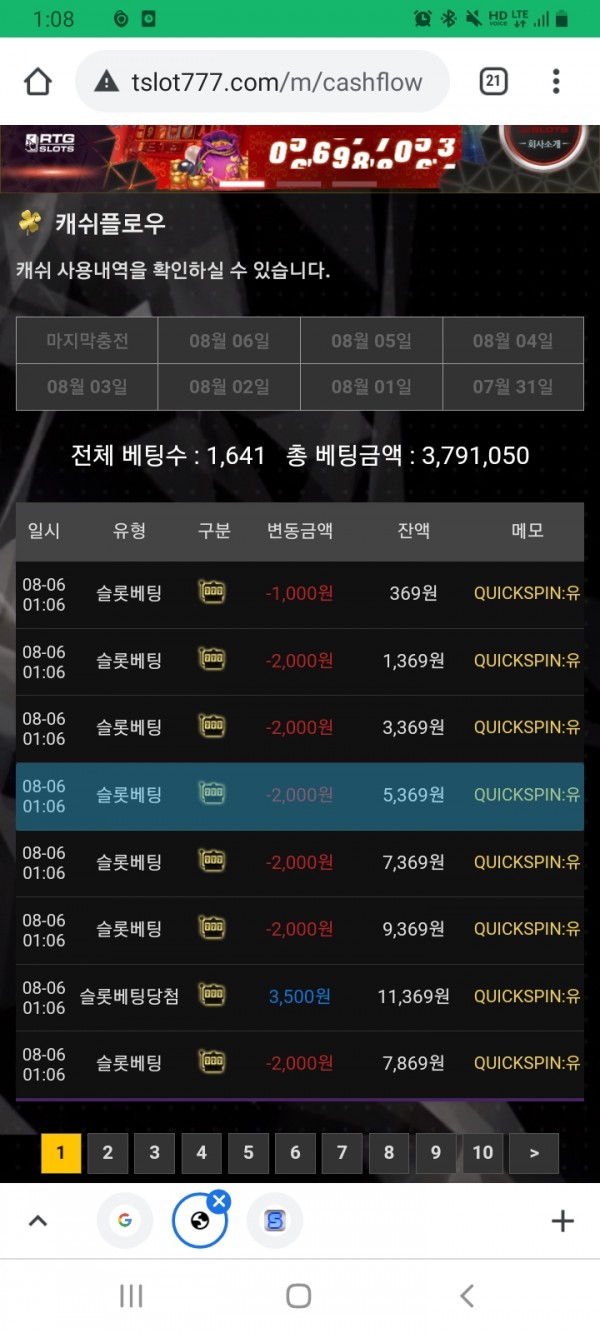Show cash history for 08월 02일
The width and height of the screenshot is (600, 1333).
pyautogui.click(x=229, y=387)
